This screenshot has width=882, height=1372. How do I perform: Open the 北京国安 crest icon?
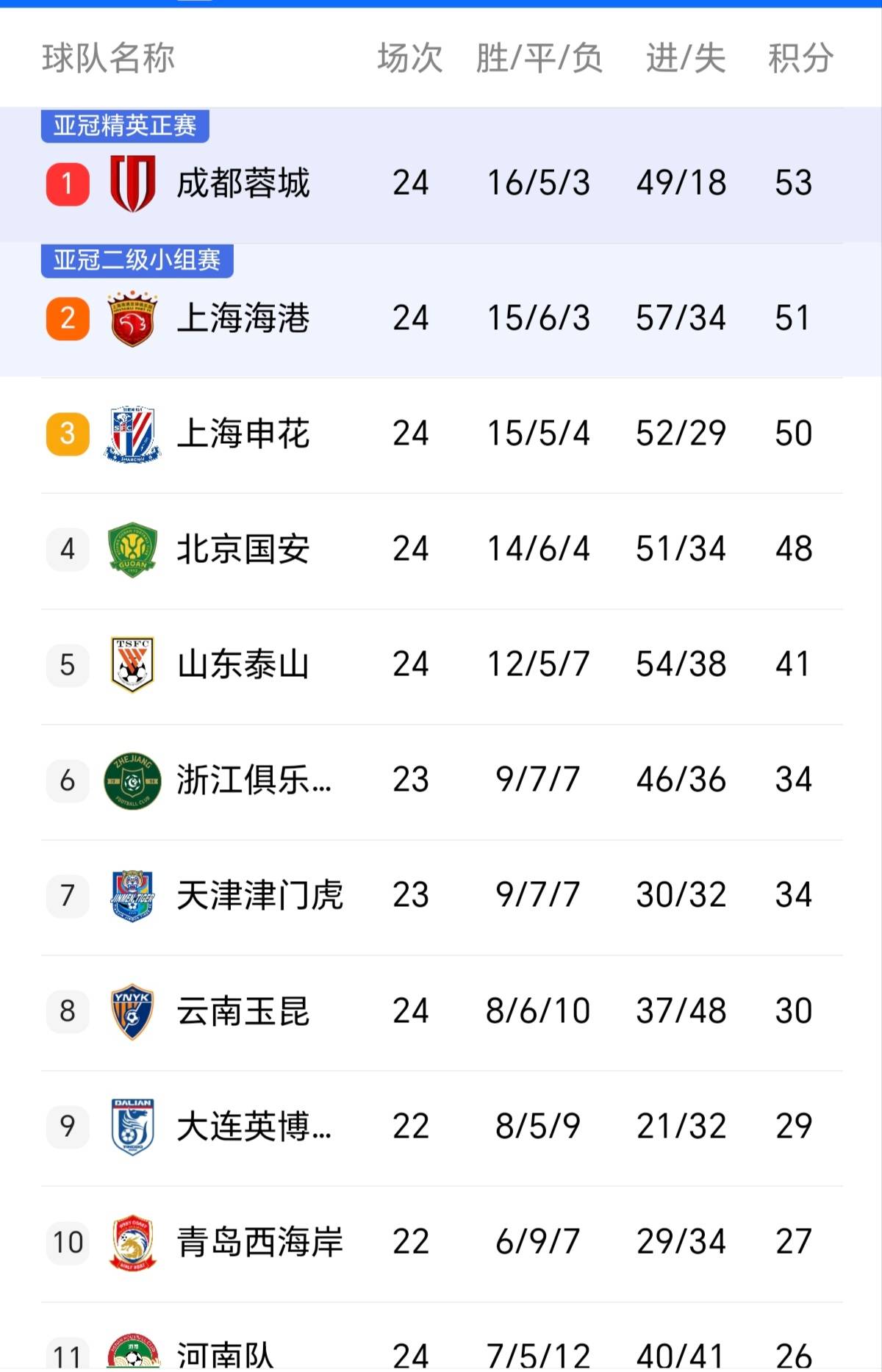132,549
